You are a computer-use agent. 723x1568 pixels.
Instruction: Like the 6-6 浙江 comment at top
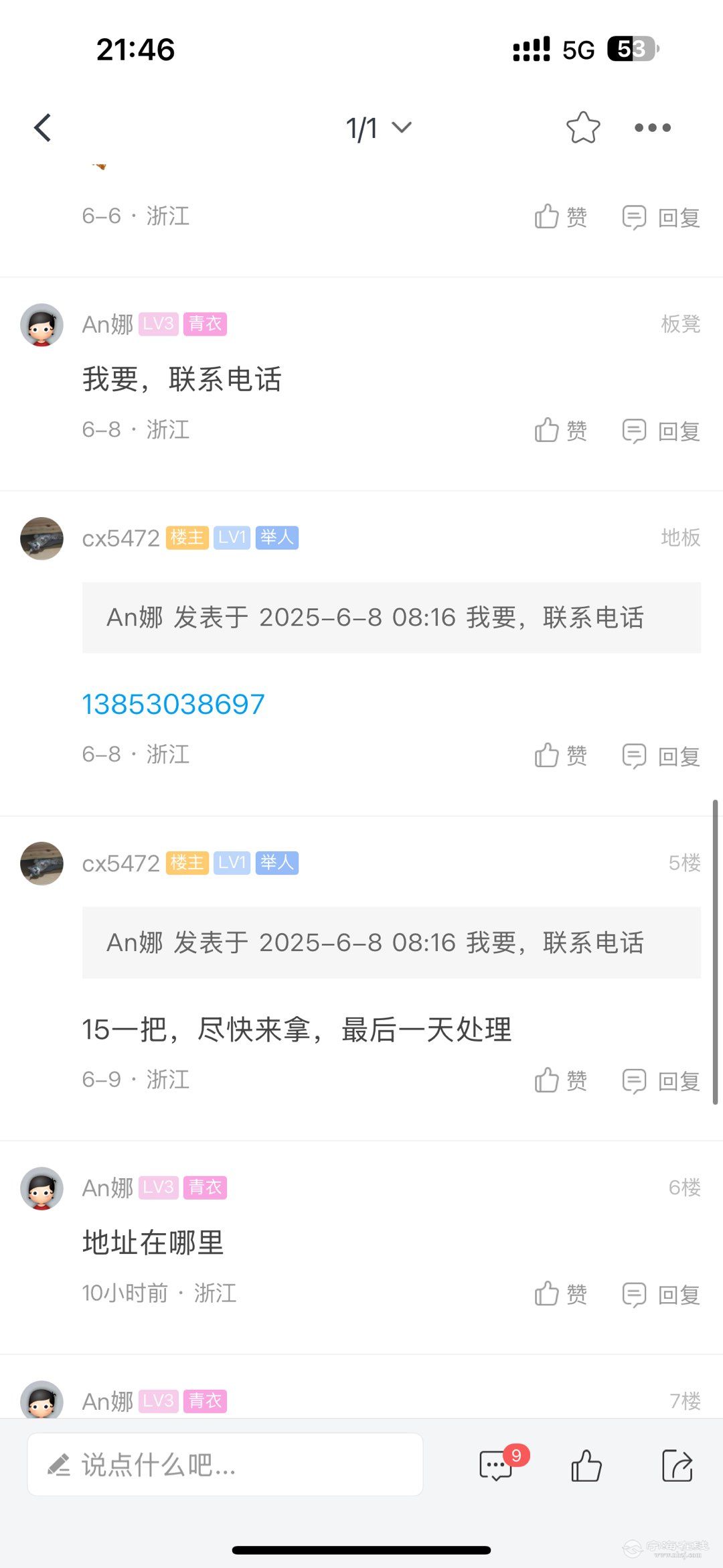560,217
